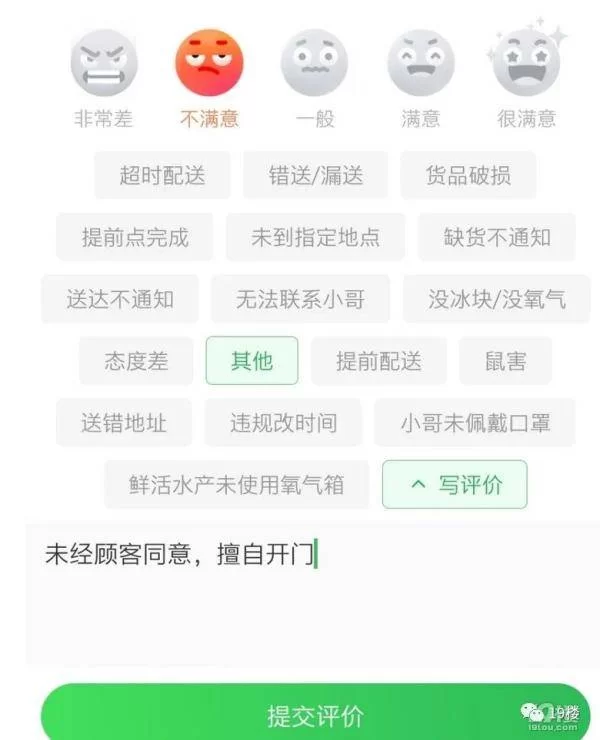Choose the 货品破损 reason
Viewport: 600px width, 740px height.
468,176
